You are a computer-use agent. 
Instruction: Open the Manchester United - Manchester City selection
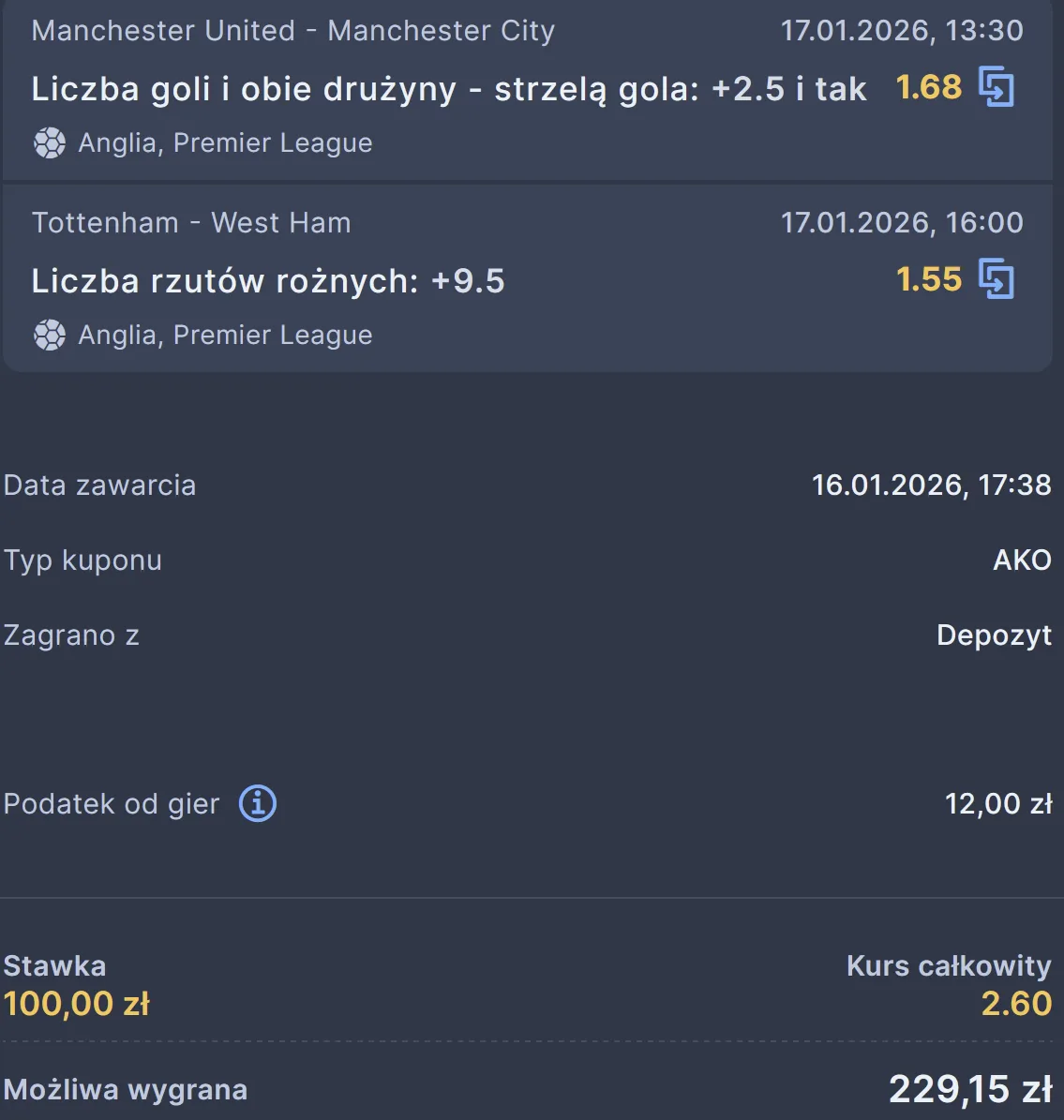point(448,89)
